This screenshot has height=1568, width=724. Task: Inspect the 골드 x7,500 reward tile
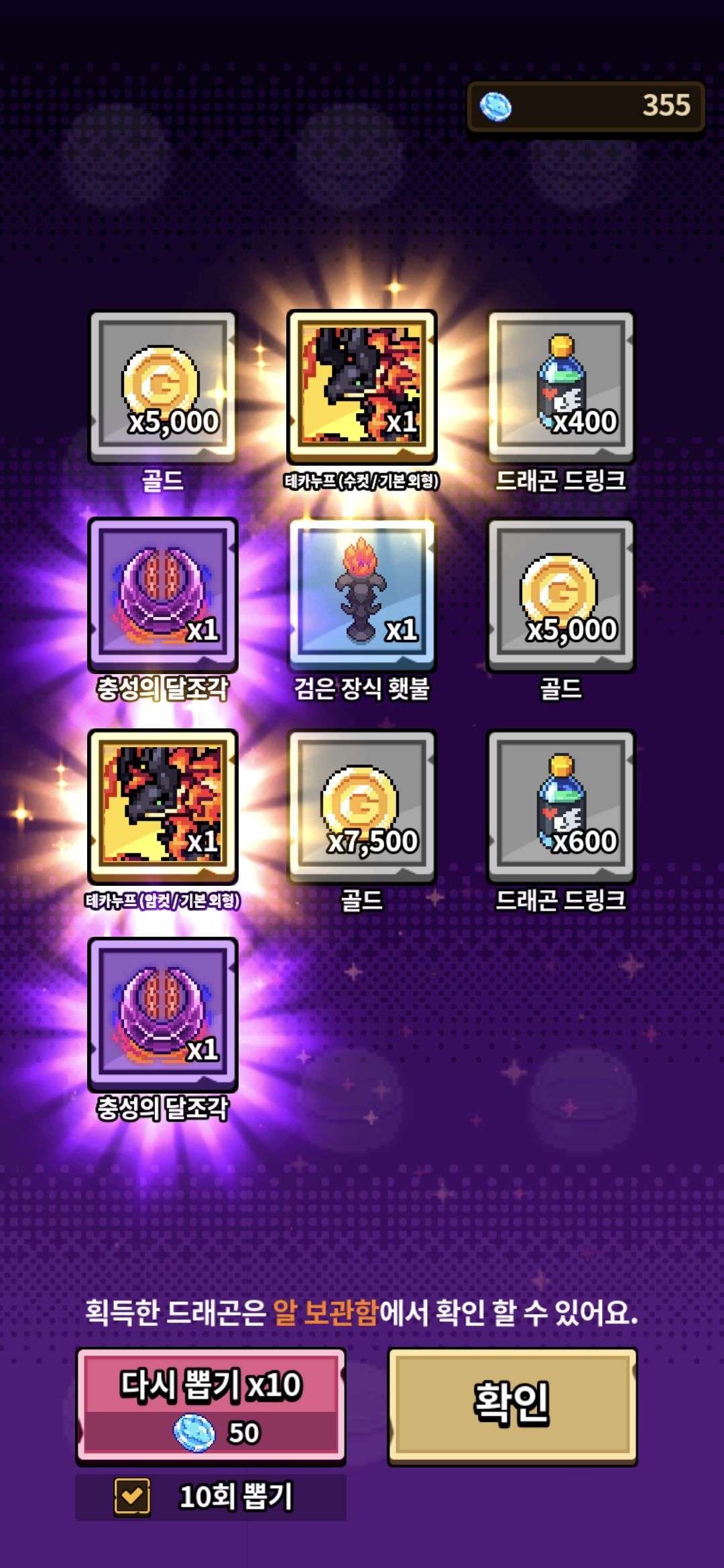(362, 806)
